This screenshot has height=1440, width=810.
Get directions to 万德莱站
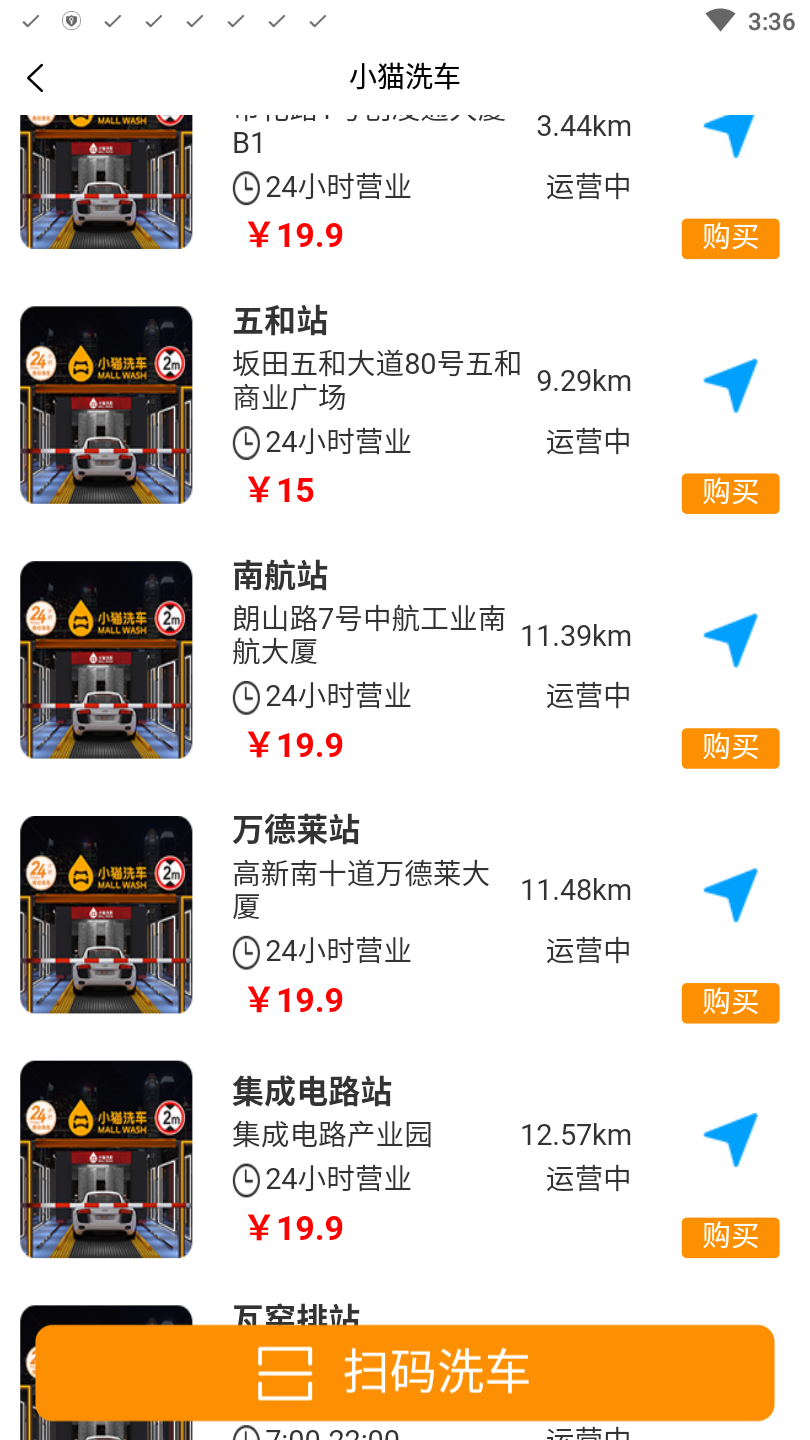pyautogui.click(x=731, y=893)
